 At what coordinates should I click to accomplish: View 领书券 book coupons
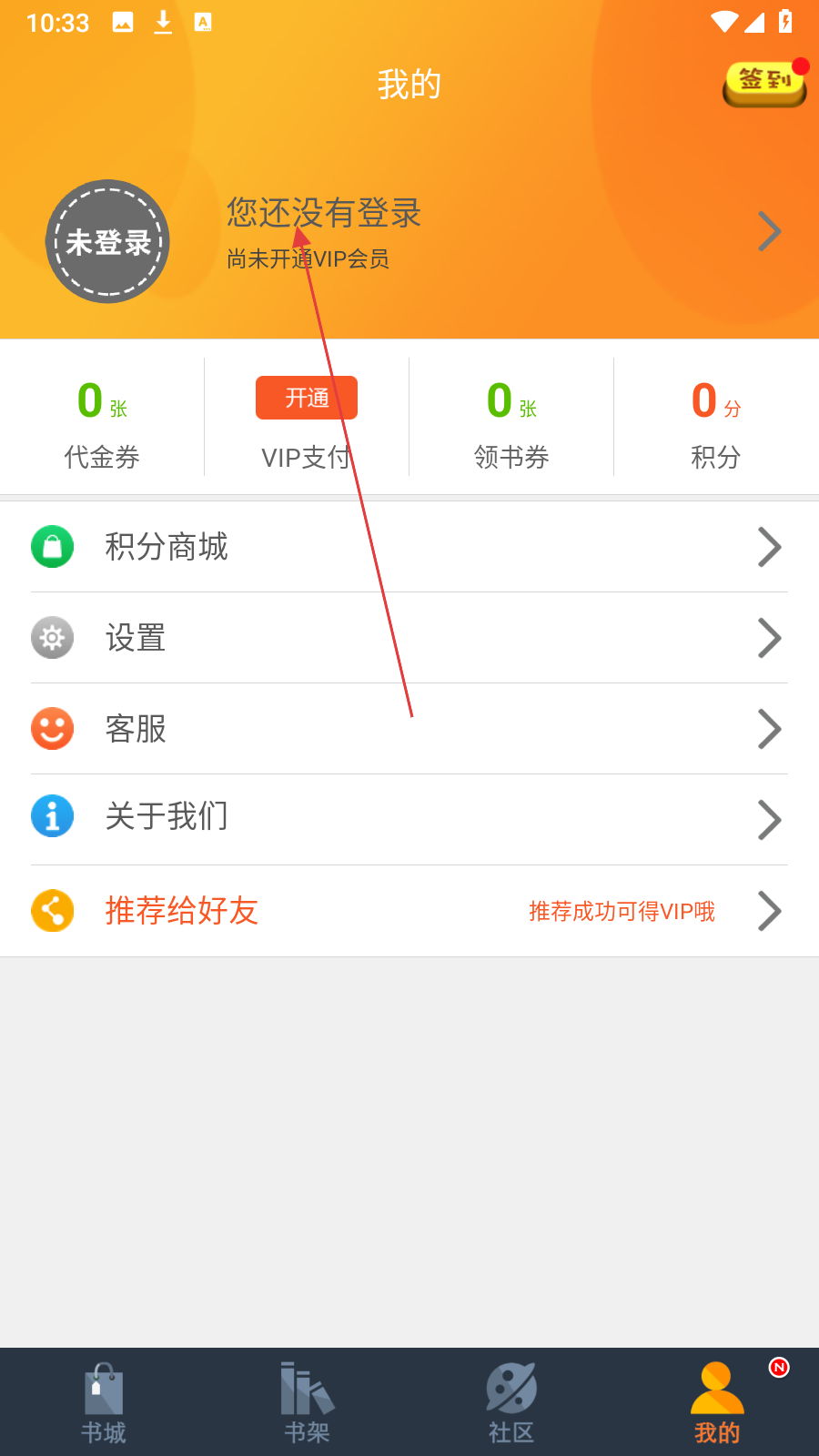point(511,419)
